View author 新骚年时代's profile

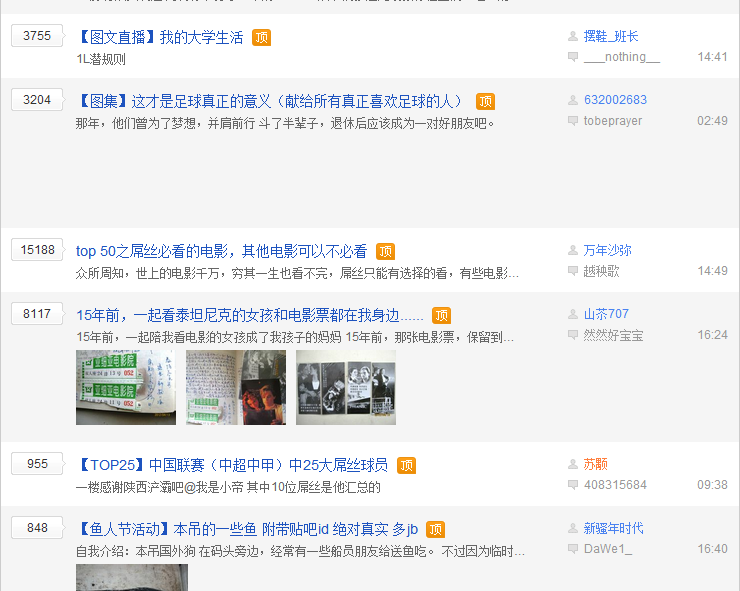click(613, 528)
